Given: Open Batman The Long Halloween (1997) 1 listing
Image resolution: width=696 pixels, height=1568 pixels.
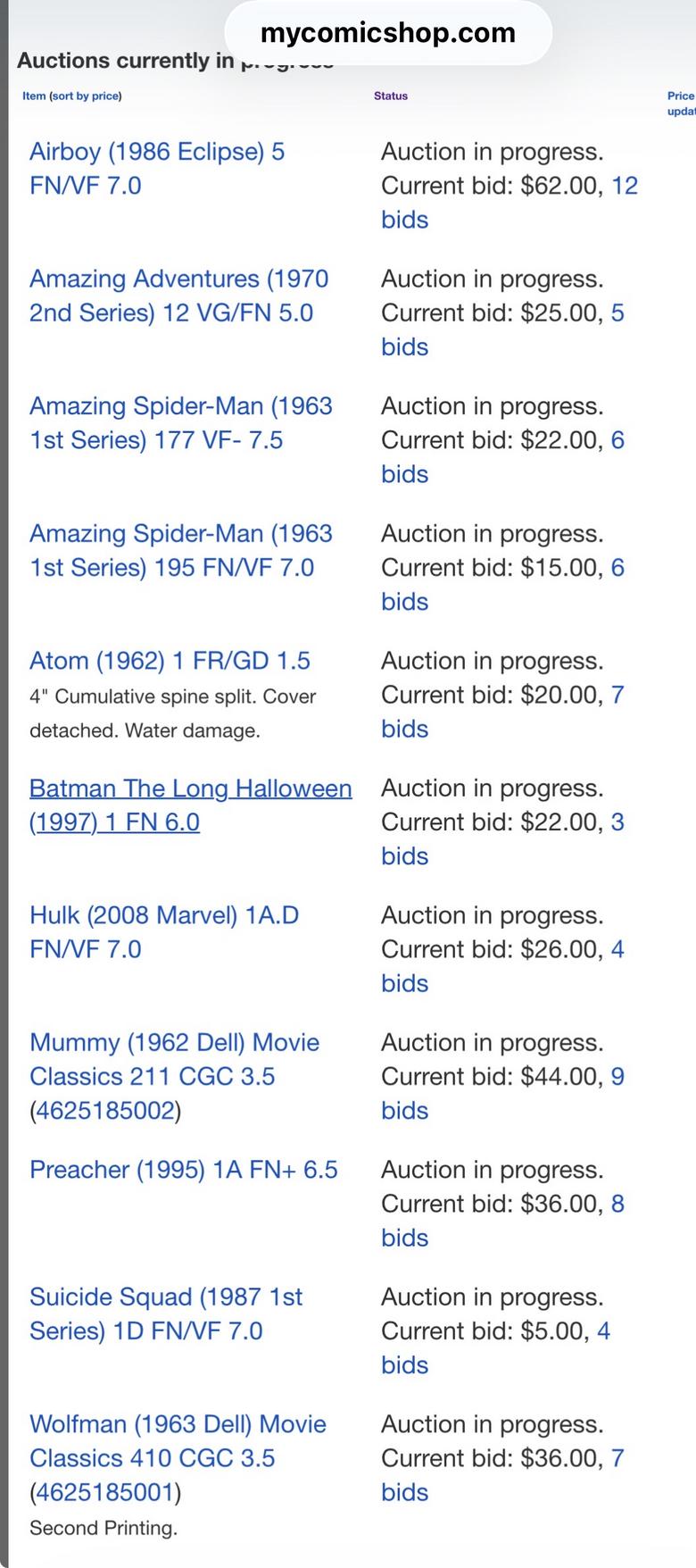Looking at the screenshot, I should (190, 789).
